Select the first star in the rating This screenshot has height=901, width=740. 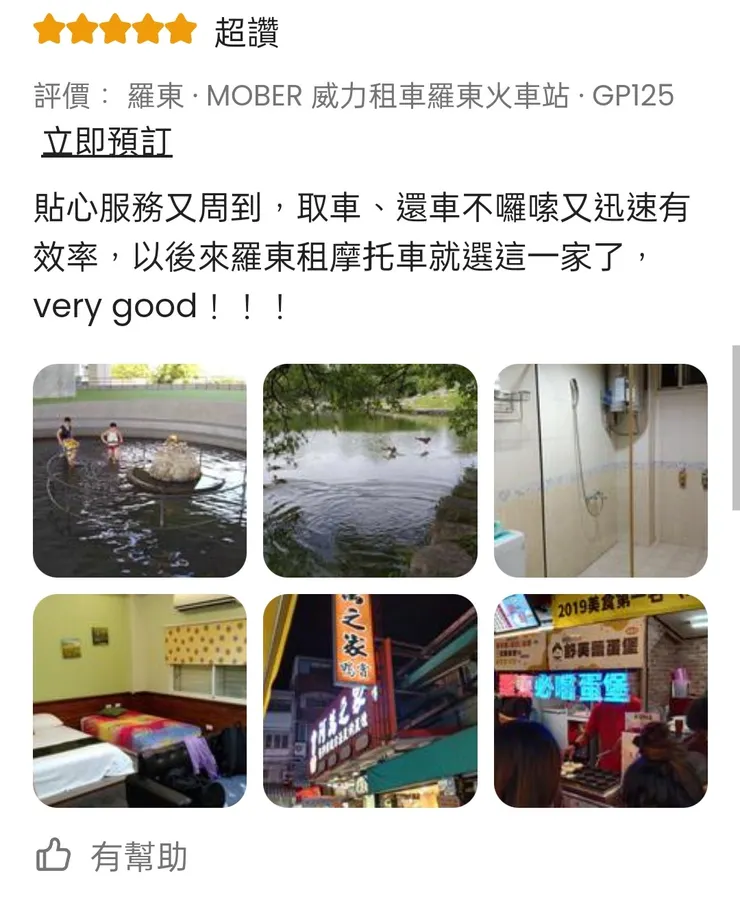[48, 28]
